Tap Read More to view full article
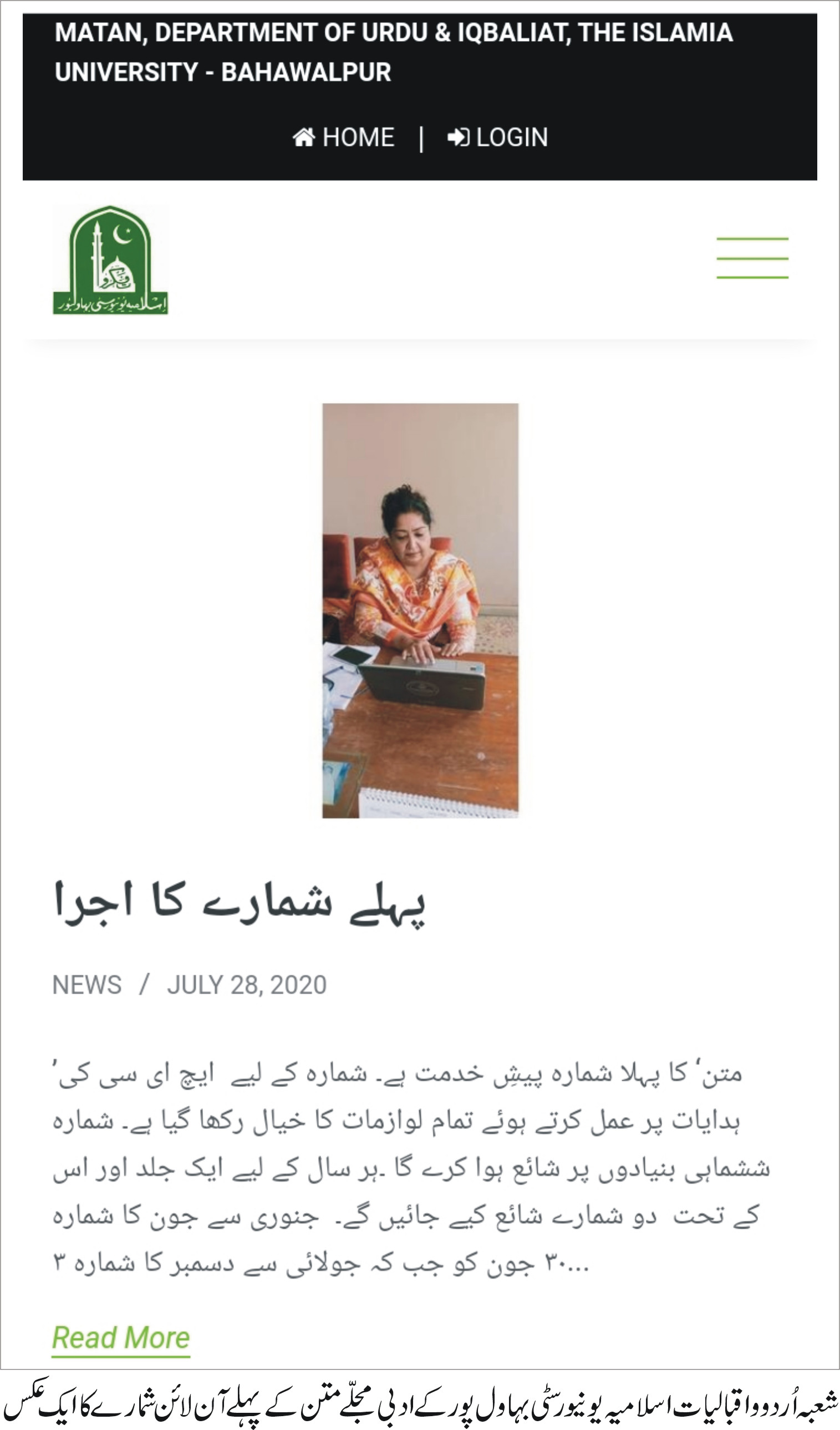The height and width of the screenshot is (1430, 840). click(121, 1338)
